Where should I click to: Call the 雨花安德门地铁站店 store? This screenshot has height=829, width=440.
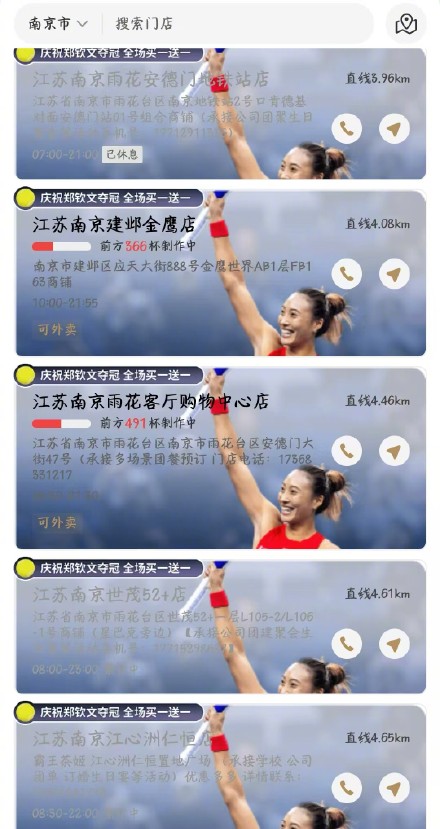tap(347, 128)
